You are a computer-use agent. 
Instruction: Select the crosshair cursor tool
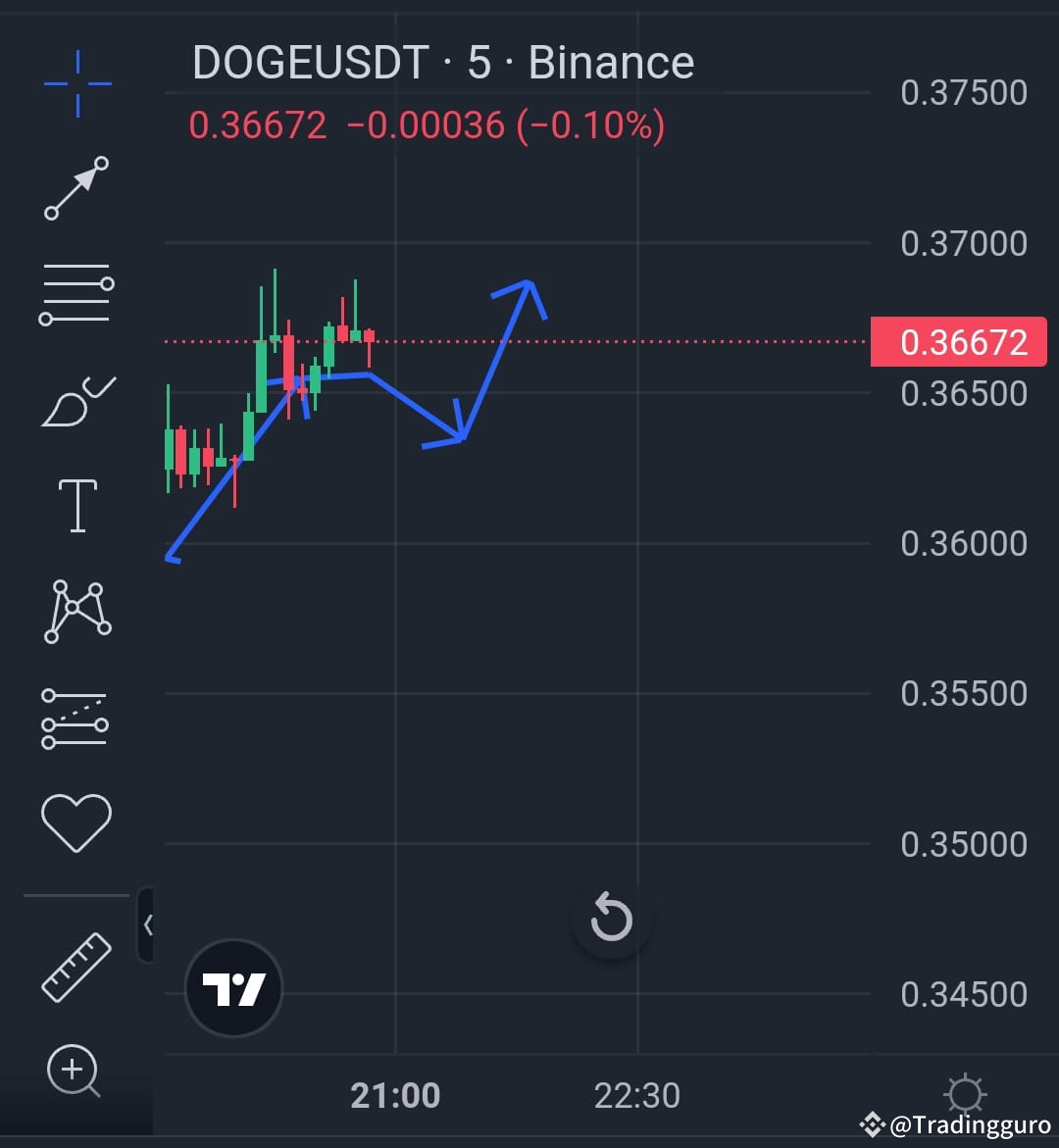click(76, 82)
